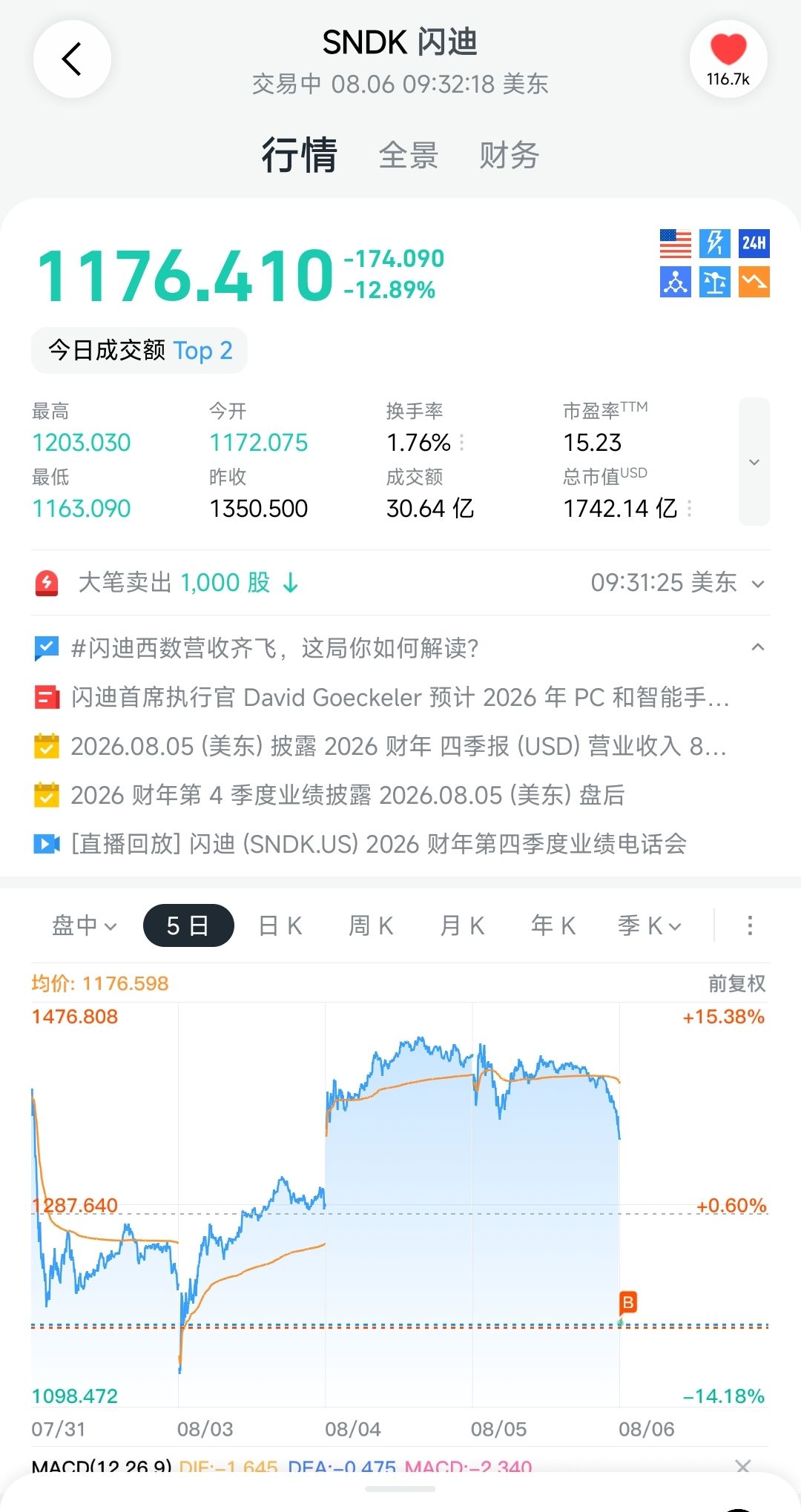Image resolution: width=801 pixels, height=1512 pixels.
Task: Expand the stock metrics panel chevron
Action: click(x=754, y=462)
